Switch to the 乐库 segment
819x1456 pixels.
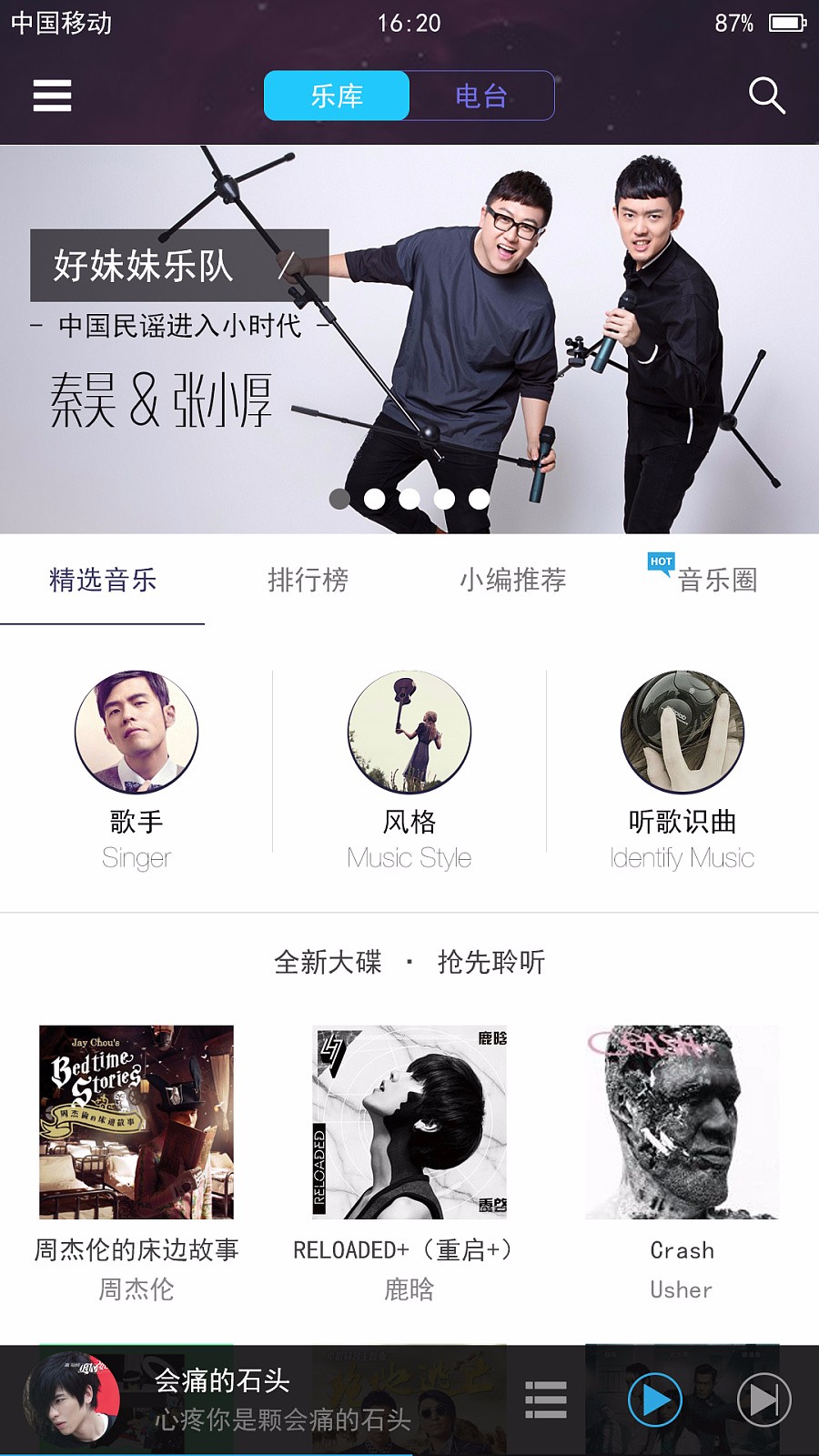[x=337, y=96]
